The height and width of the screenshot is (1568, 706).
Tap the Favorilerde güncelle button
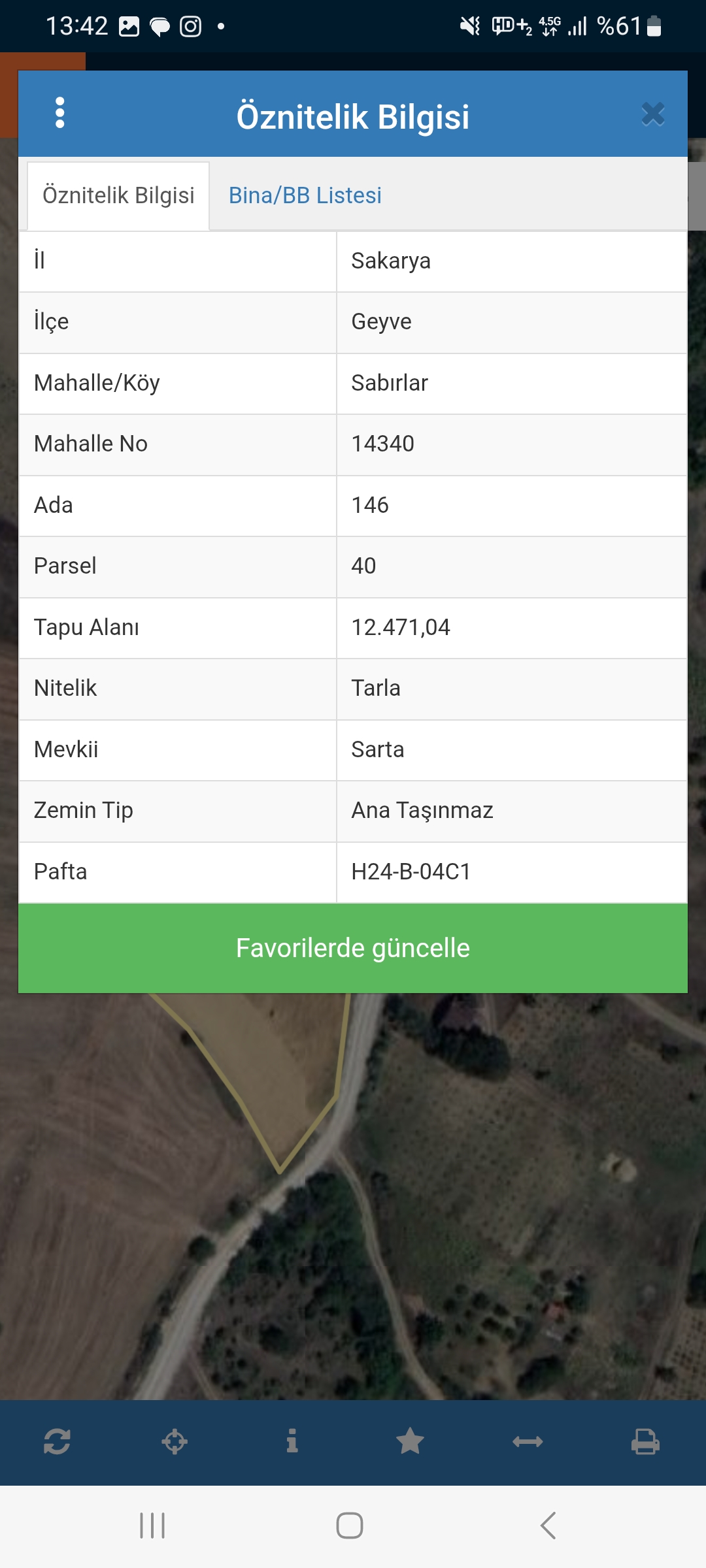click(x=353, y=948)
